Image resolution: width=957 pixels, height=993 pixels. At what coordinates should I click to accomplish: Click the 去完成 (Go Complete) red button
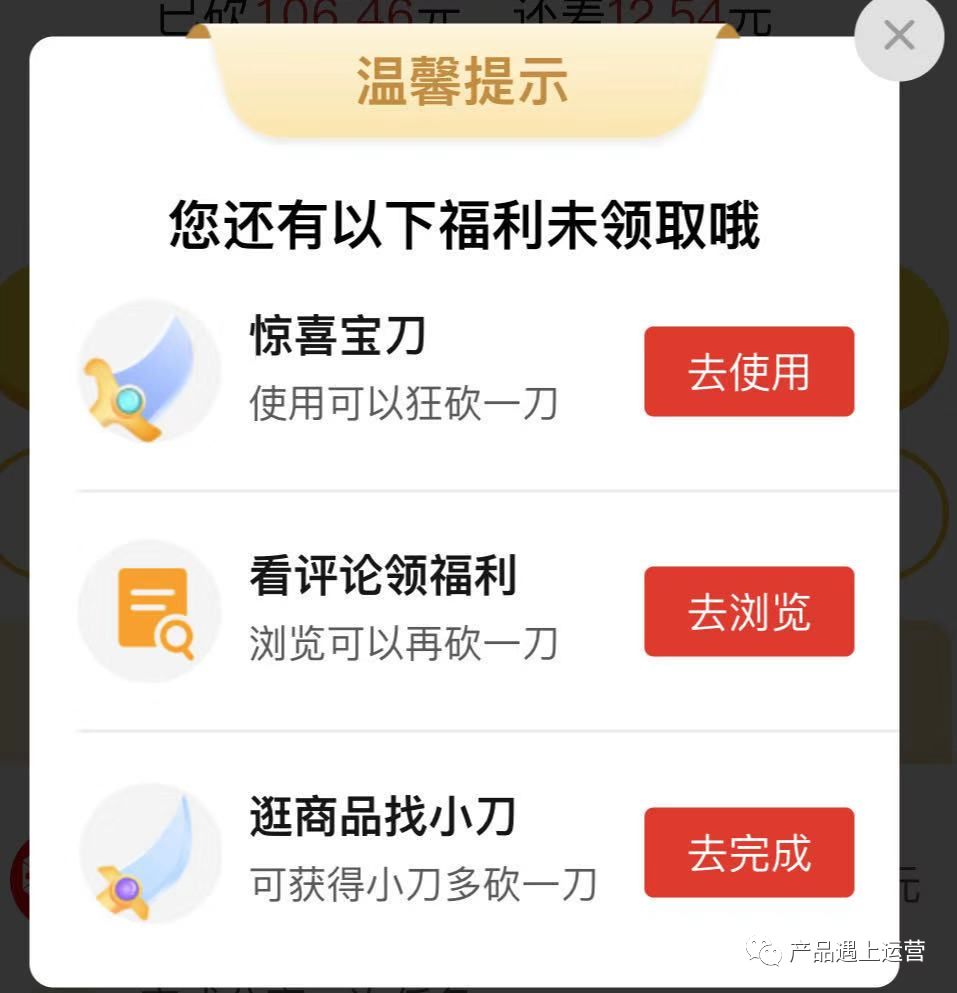click(x=749, y=852)
